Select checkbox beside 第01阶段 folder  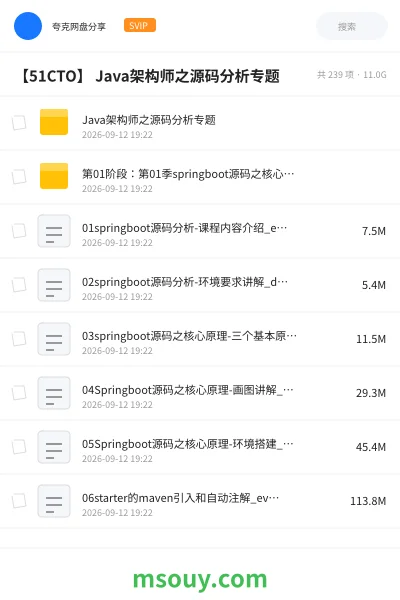[x=19, y=177]
